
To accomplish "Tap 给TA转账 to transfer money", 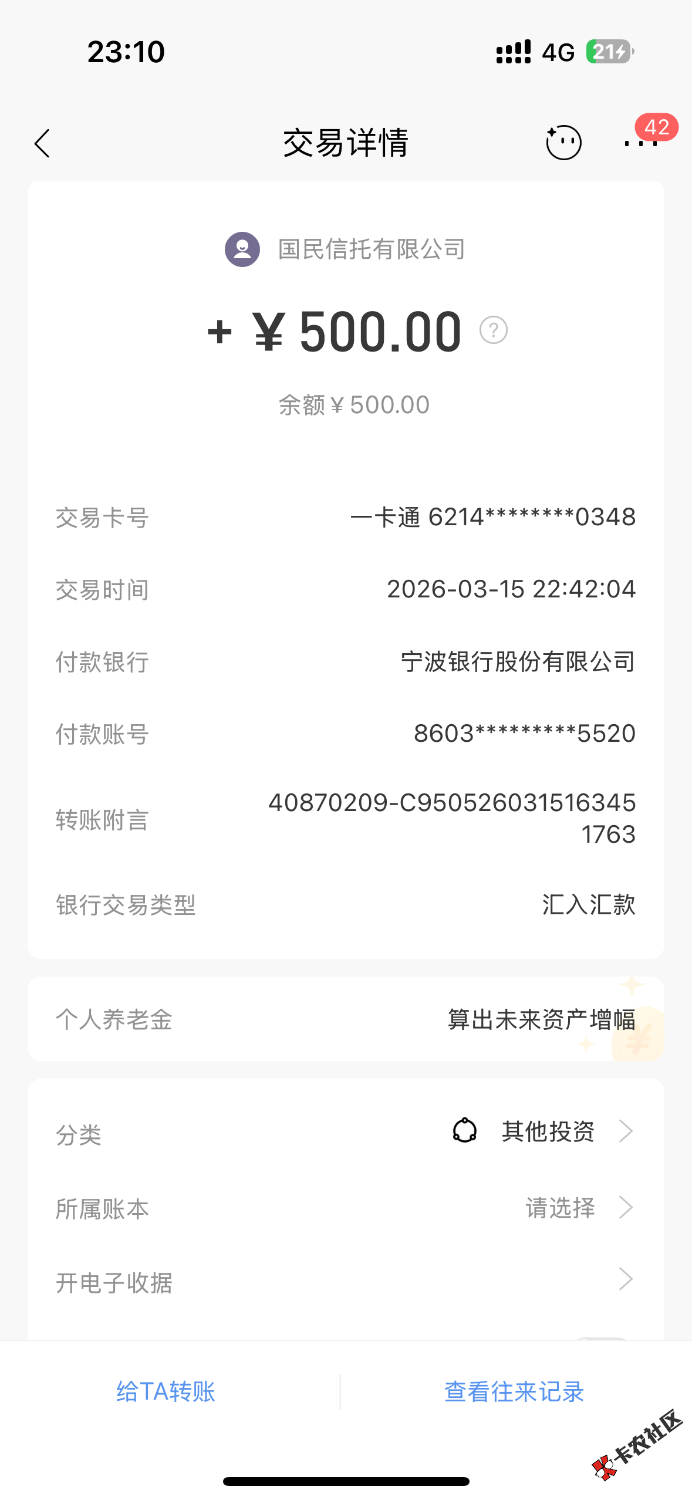I will pyautogui.click(x=166, y=1391).
